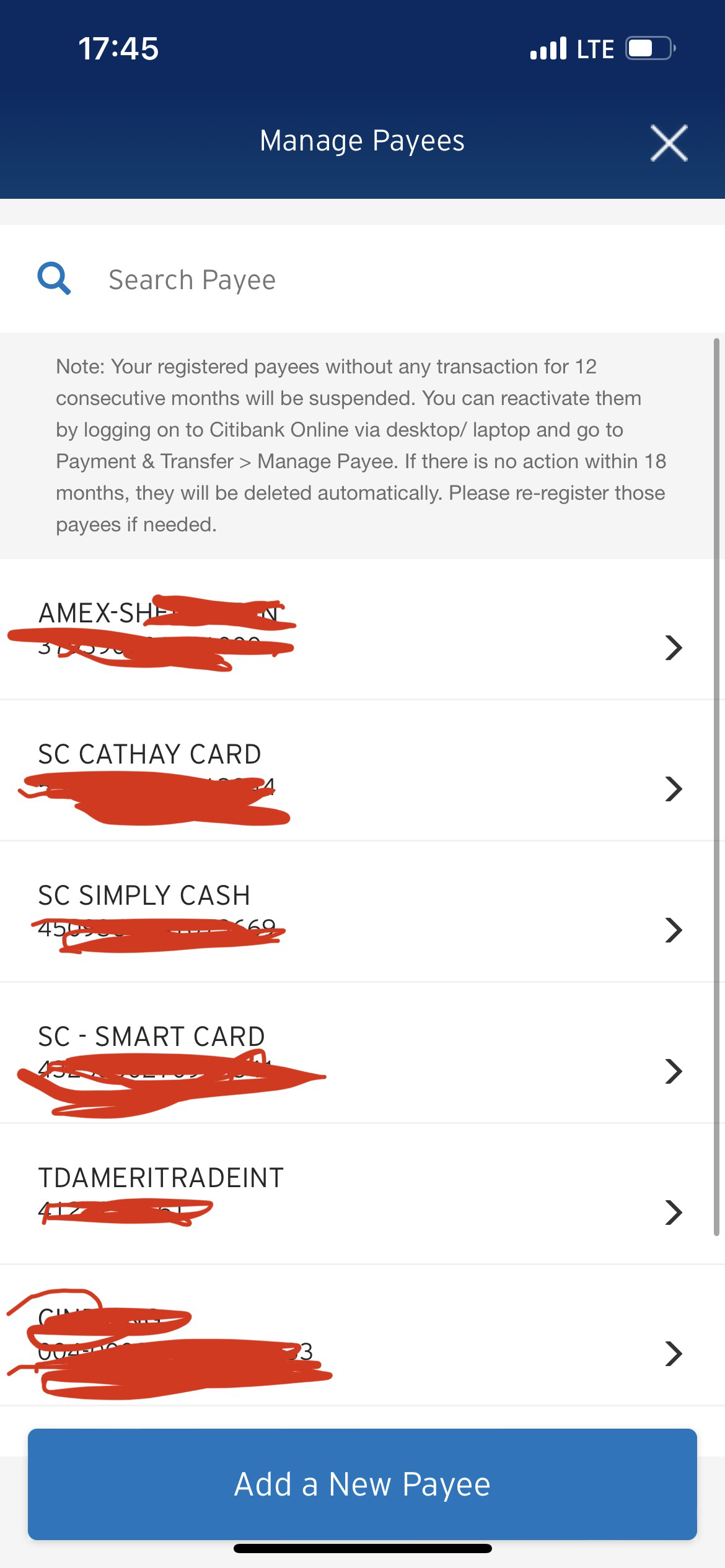This screenshot has height=1568, width=725.
Task: Close the Manage Payees screen
Action: [669, 143]
